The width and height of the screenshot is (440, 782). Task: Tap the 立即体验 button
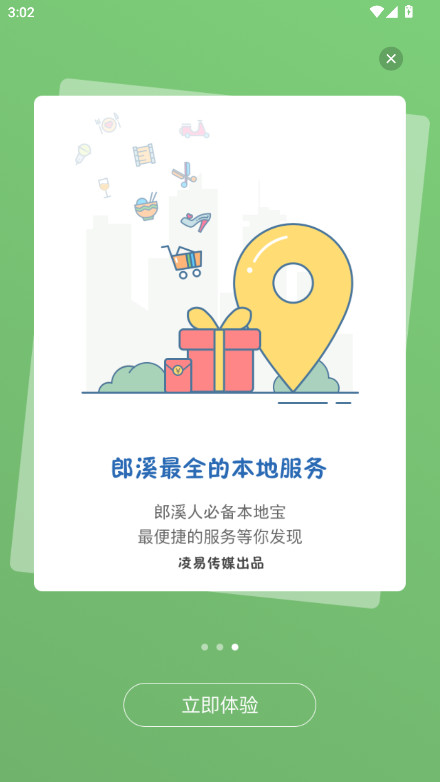point(220,705)
